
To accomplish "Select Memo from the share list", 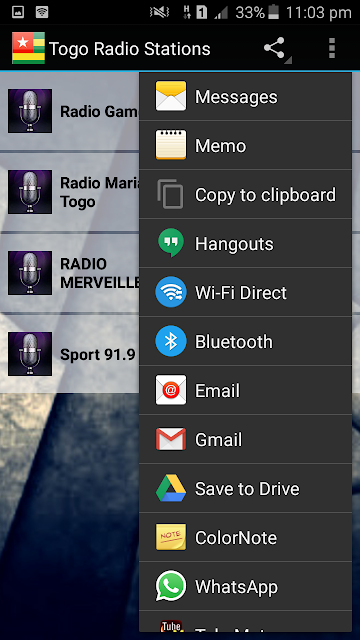I will click(x=245, y=145).
